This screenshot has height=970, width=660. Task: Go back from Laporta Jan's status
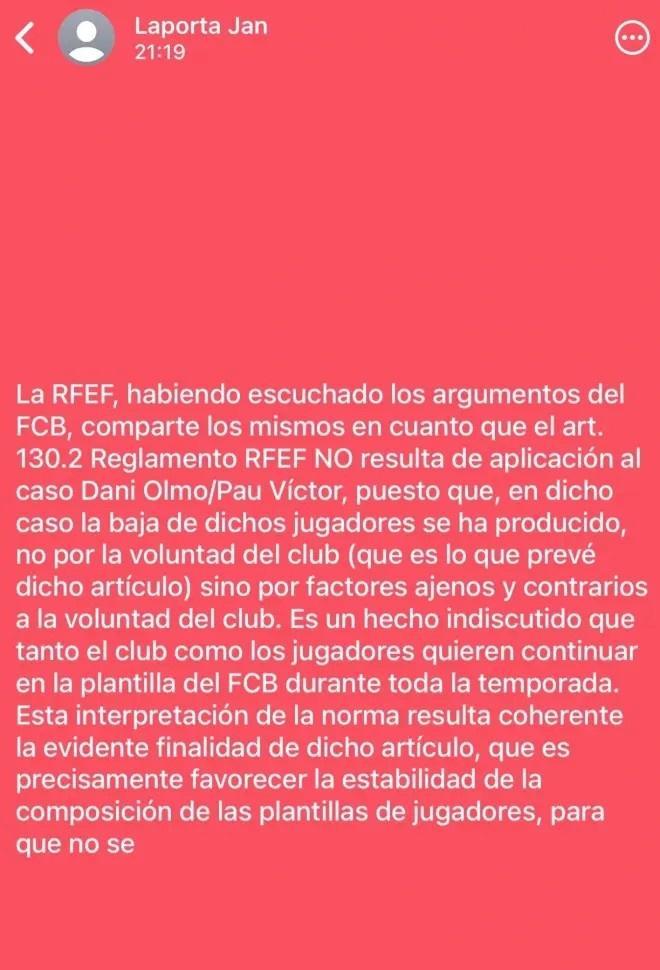point(27,39)
